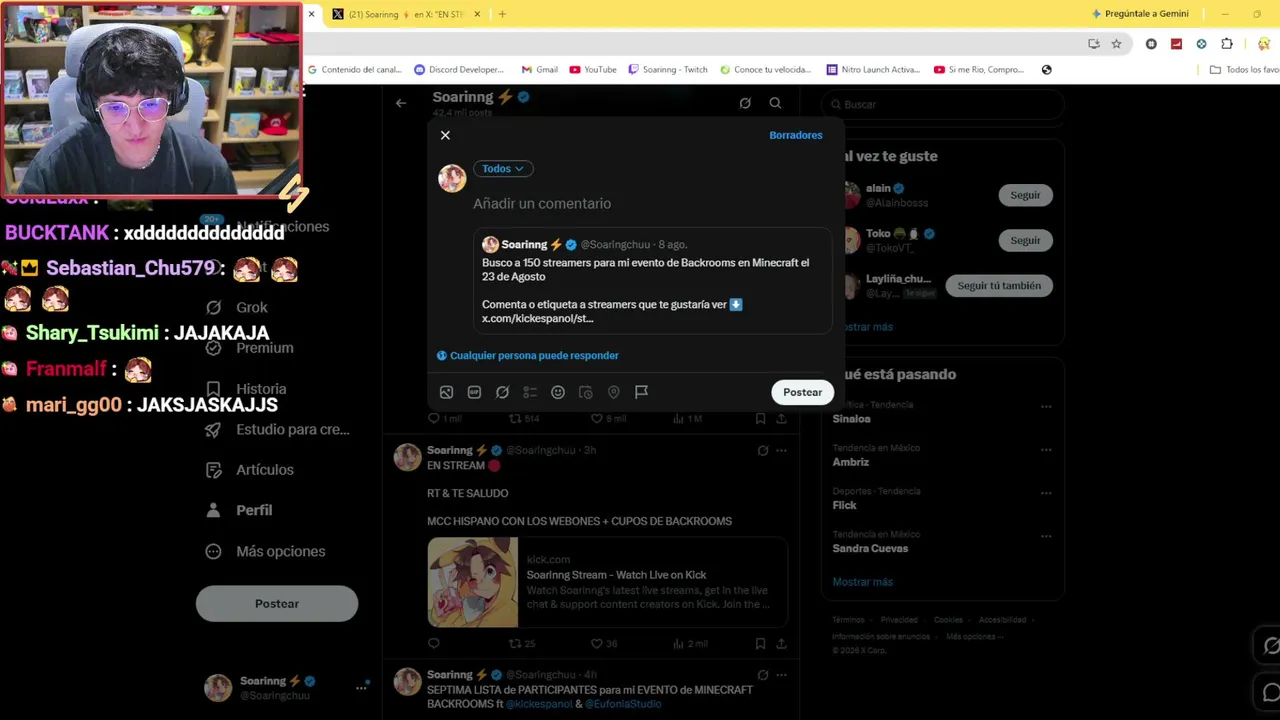Close the quote post dialog
Viewport: 1280px width, 720px height.
tap(445, 135)
